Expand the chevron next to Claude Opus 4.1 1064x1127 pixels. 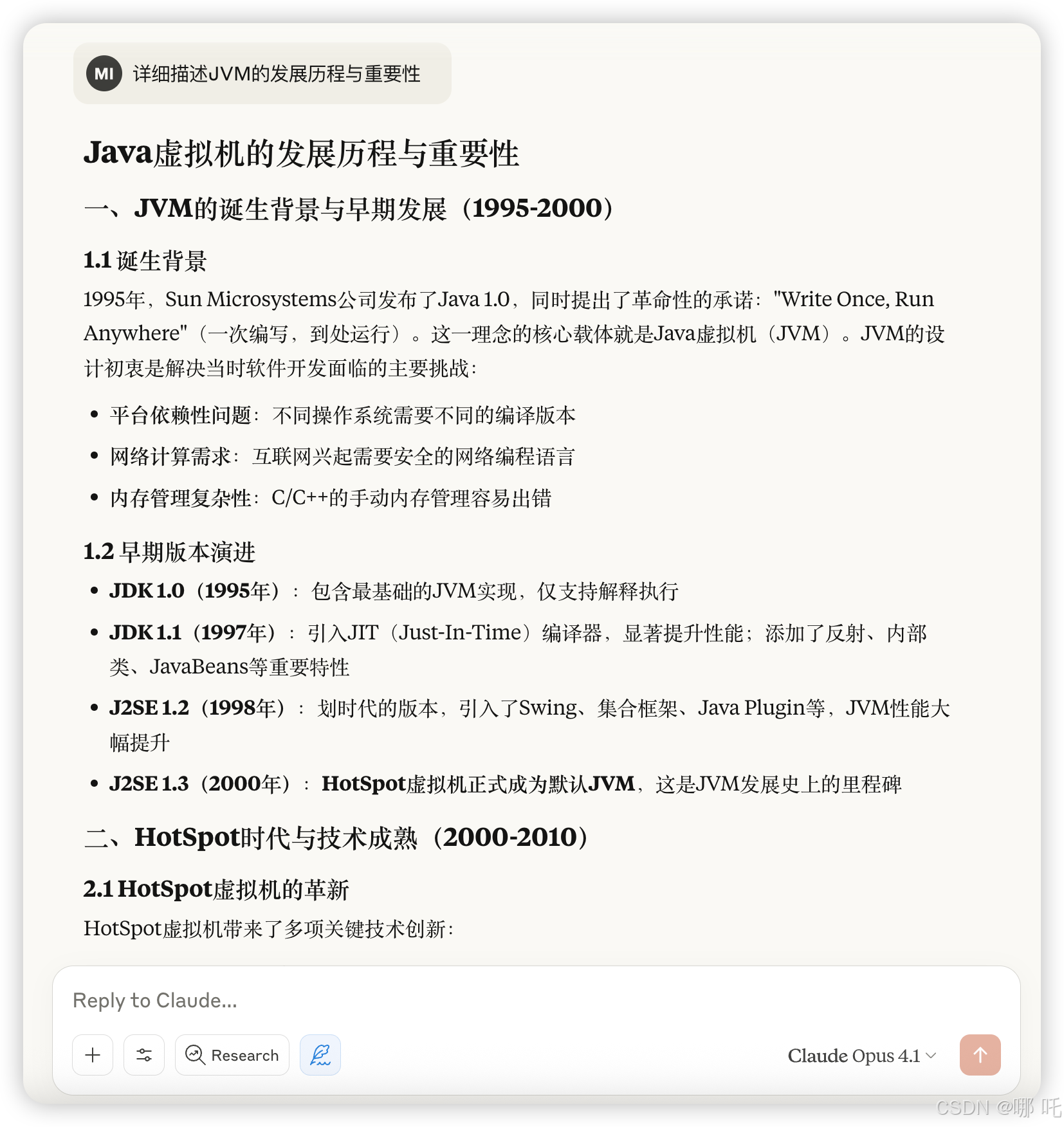(929, 1055)
